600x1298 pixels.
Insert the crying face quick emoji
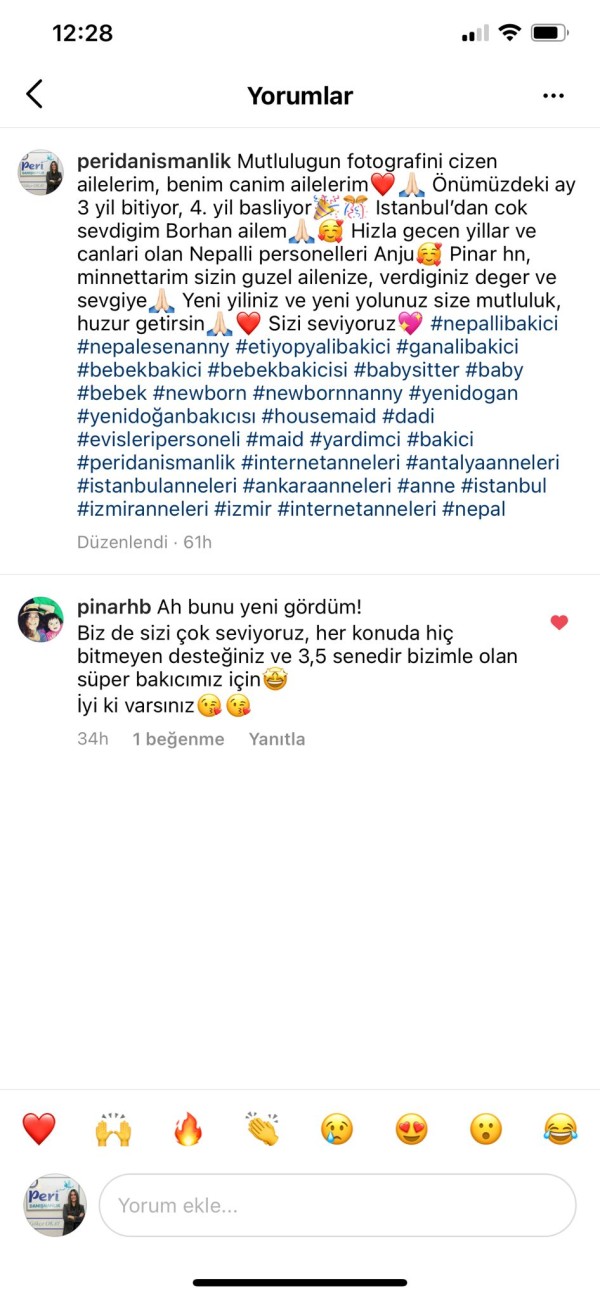point(337,1129)
